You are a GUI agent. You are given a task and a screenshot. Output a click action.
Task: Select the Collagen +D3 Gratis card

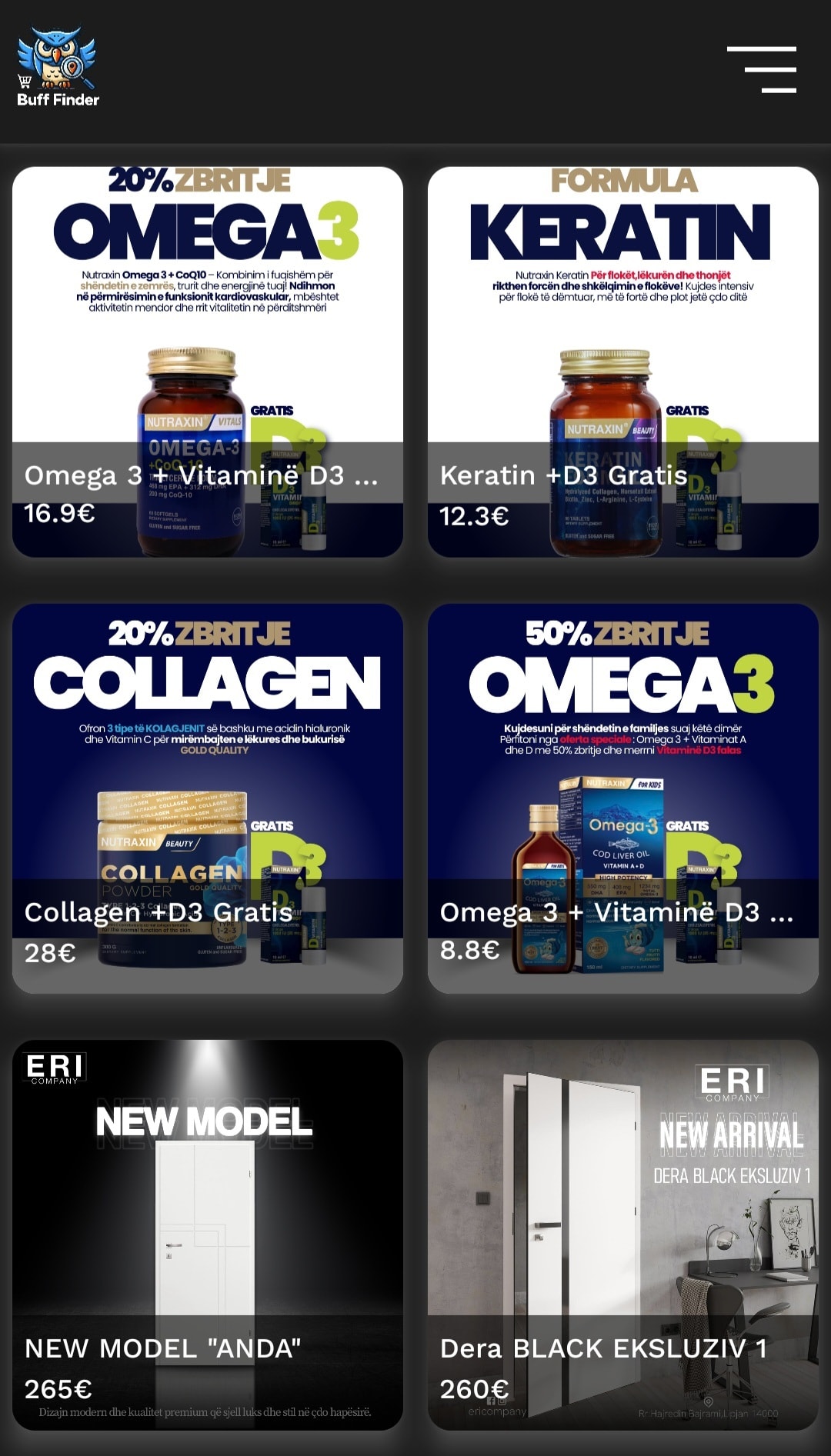coord(208,798)
